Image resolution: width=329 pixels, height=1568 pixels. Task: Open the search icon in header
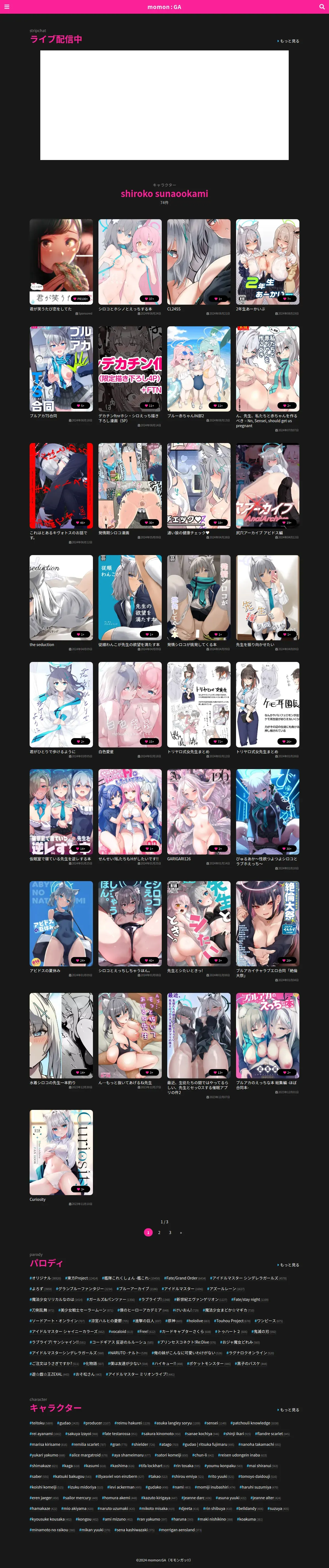tap(322, 7)
